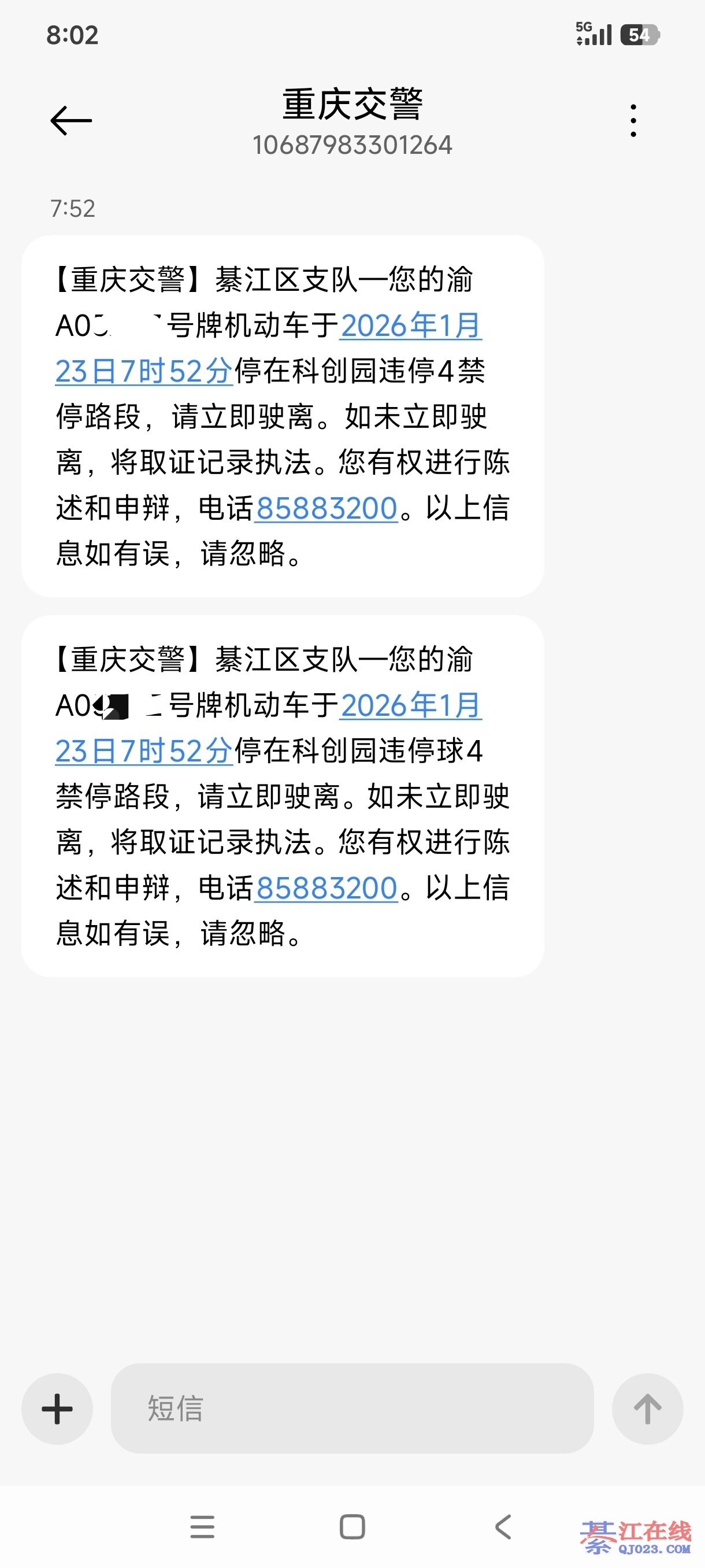Open the plus attachment button
The image size is (705, 1568).
57,1408
